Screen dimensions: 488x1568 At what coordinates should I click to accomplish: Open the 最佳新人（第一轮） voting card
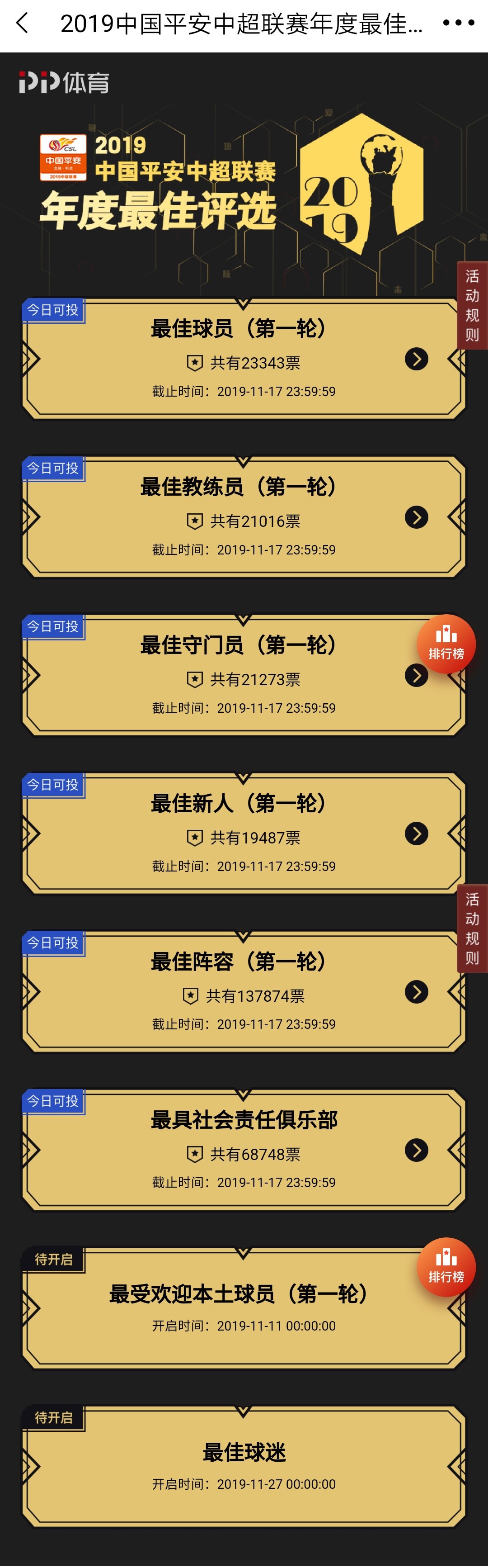(x=244, y=834)
